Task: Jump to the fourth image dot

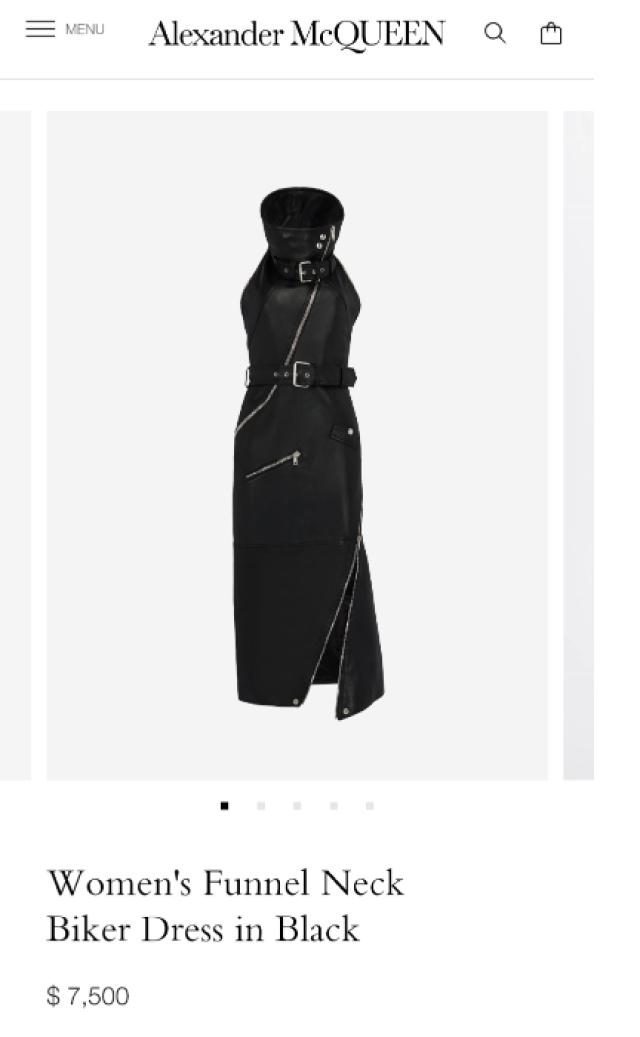Action: click(x=334, y=805)
